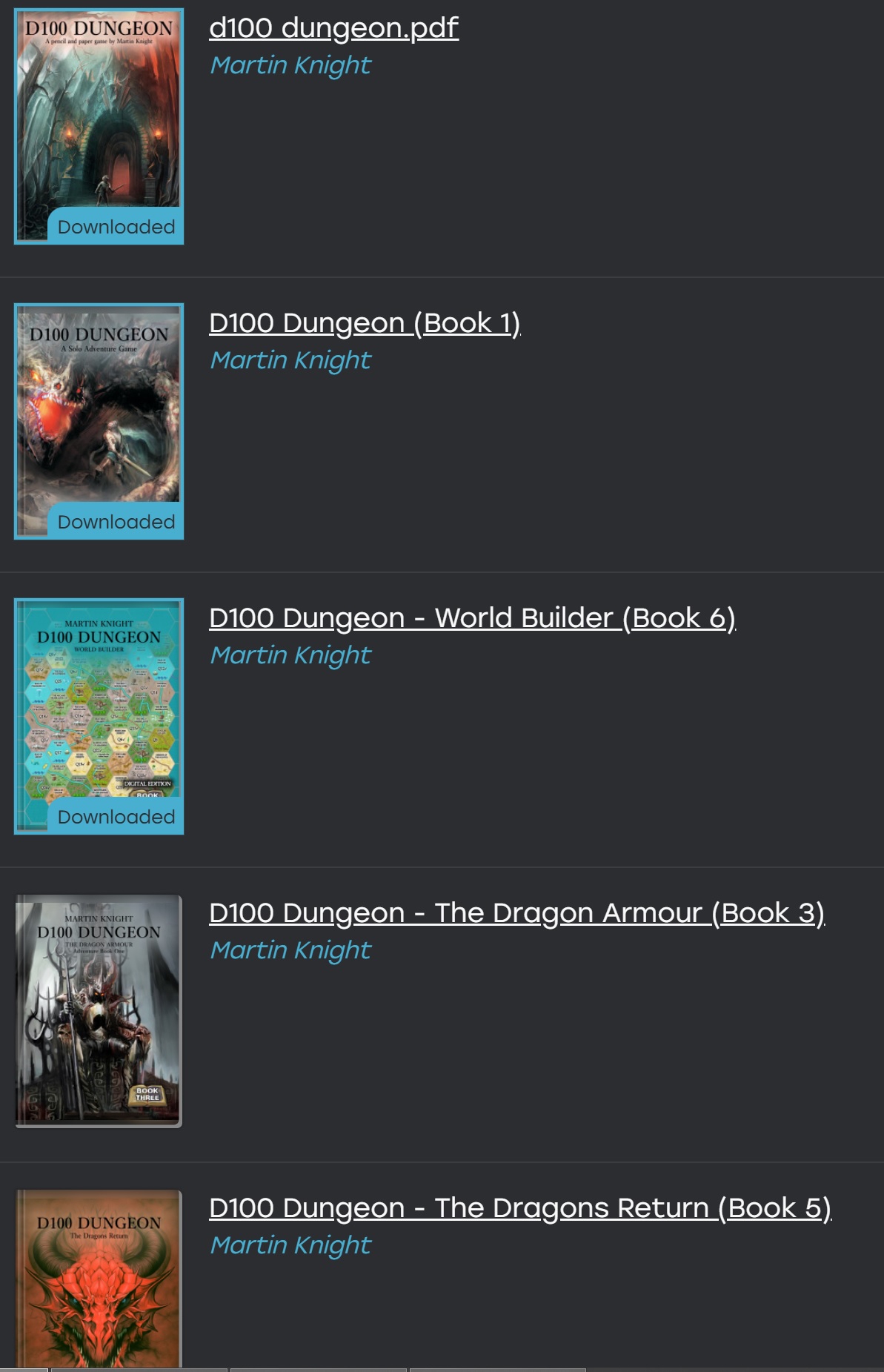
Task: Open the d100 dungeon.pdf title link
Action: [x=333, y=28]
